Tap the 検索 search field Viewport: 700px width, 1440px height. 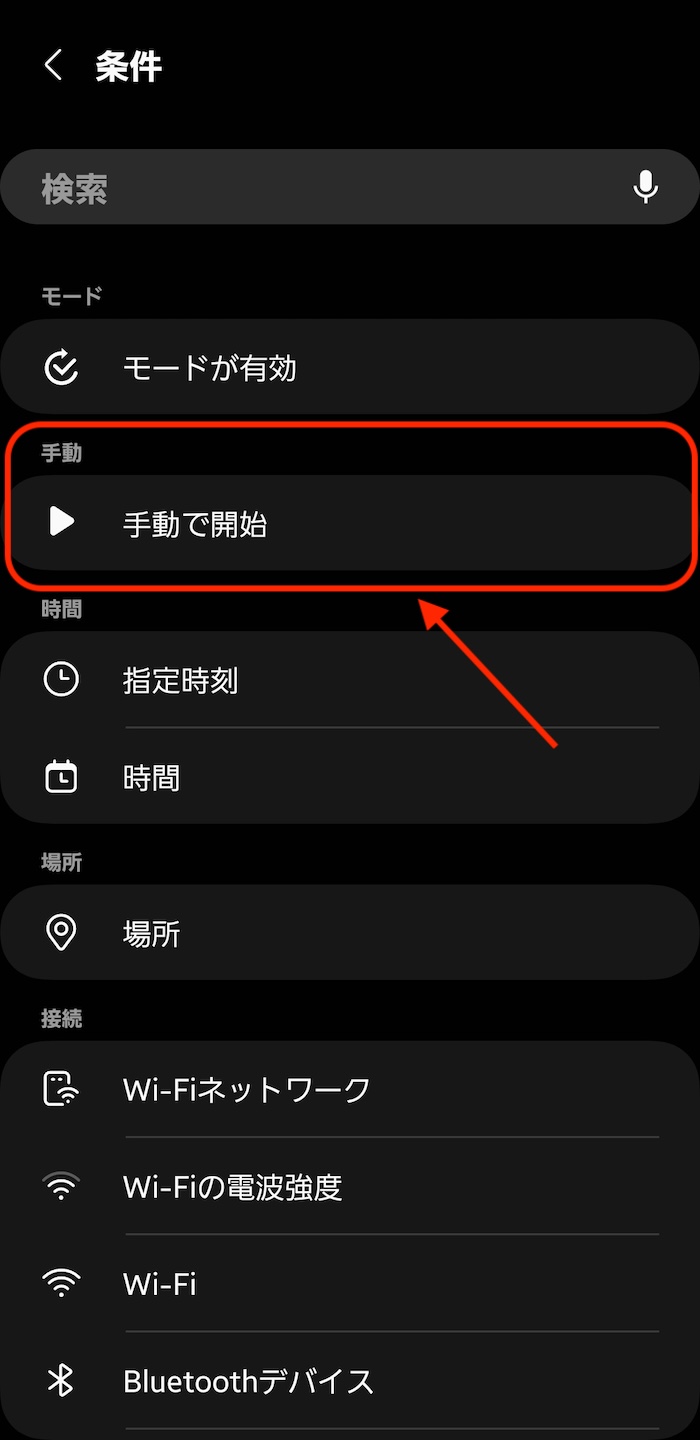point(330,187)
